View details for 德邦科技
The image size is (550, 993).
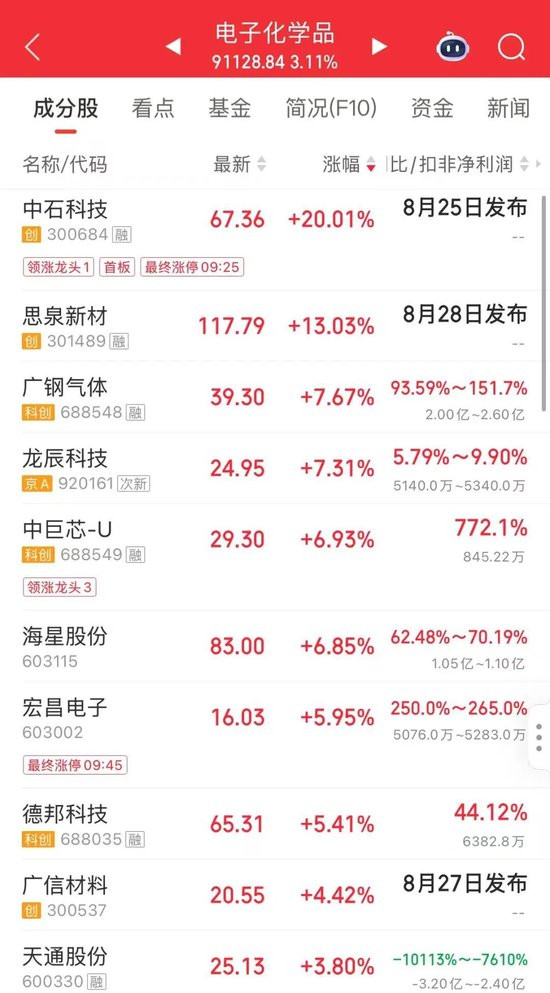click(x=275, y=824)
